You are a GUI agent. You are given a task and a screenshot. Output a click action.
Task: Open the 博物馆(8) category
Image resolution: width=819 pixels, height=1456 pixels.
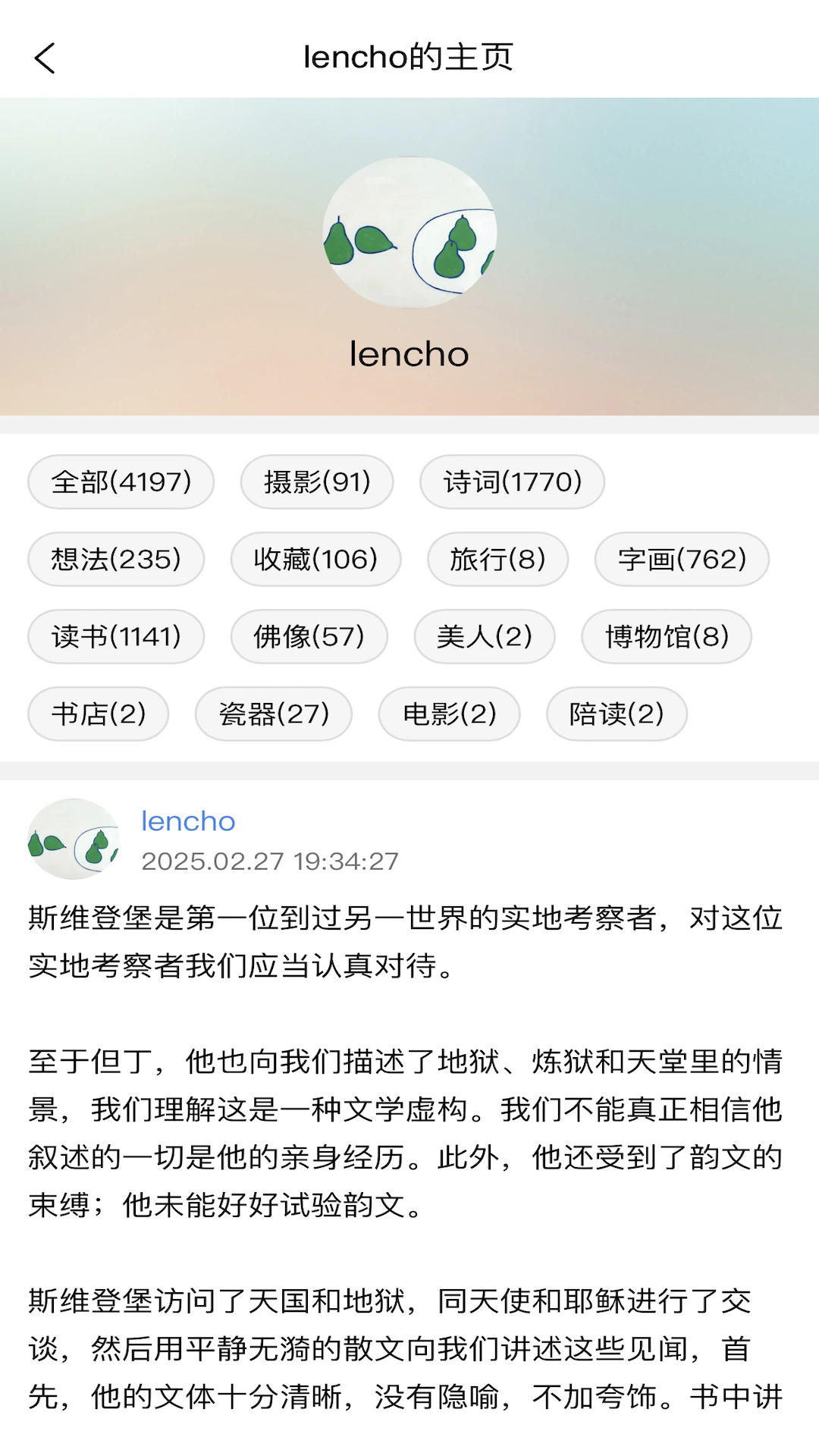pos(667,637)
